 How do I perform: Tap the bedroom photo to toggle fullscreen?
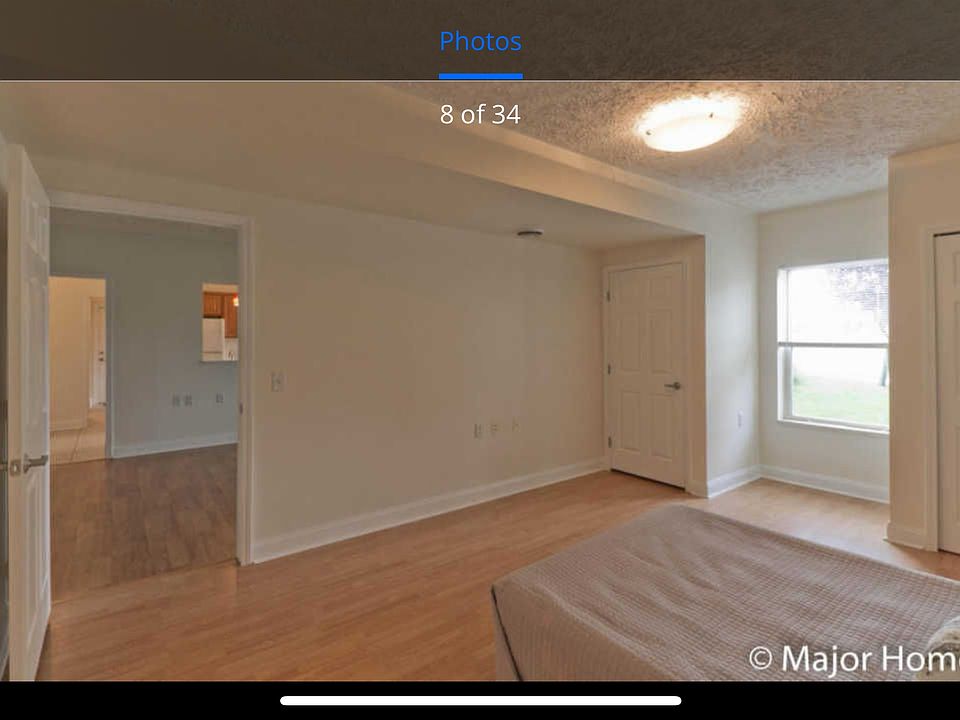(480, 380)
